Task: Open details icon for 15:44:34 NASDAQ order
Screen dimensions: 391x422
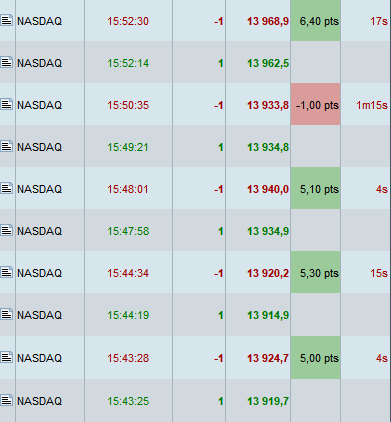Action: click(7, 273)
